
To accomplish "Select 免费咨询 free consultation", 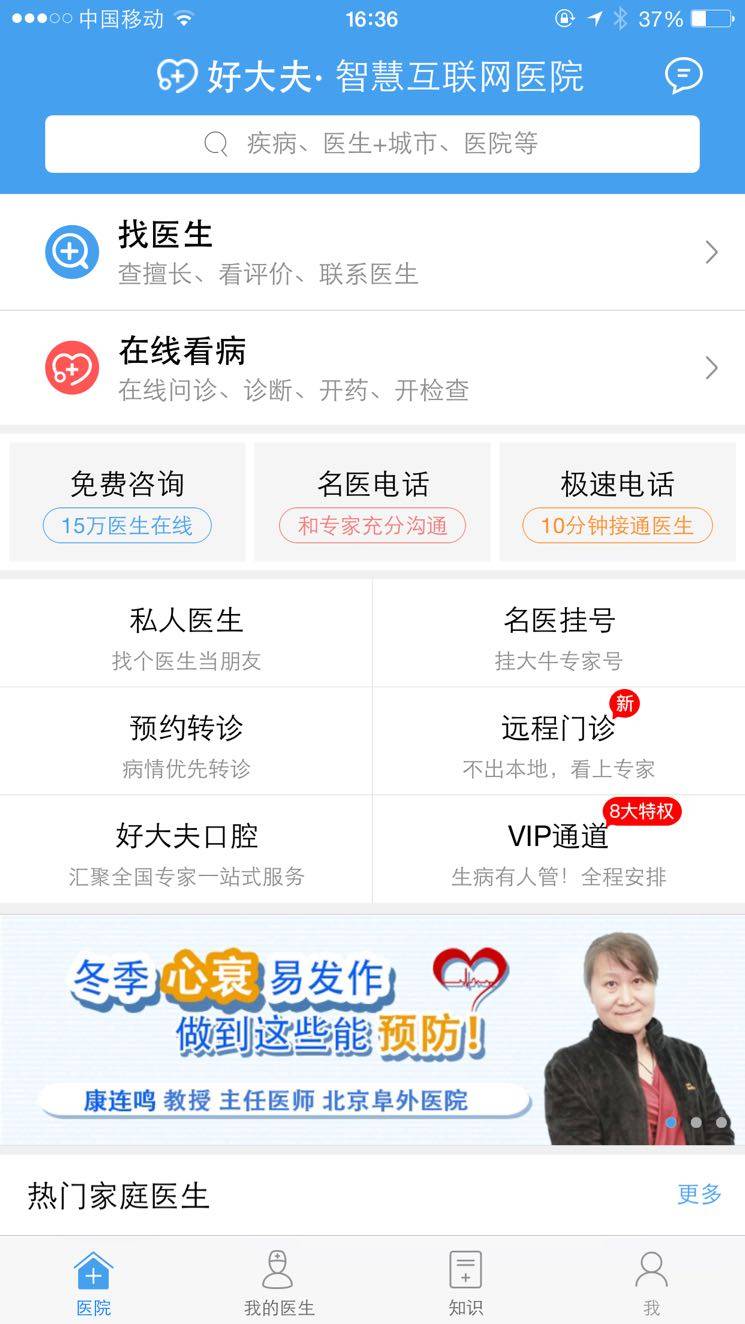I will [x=127, y=502].
